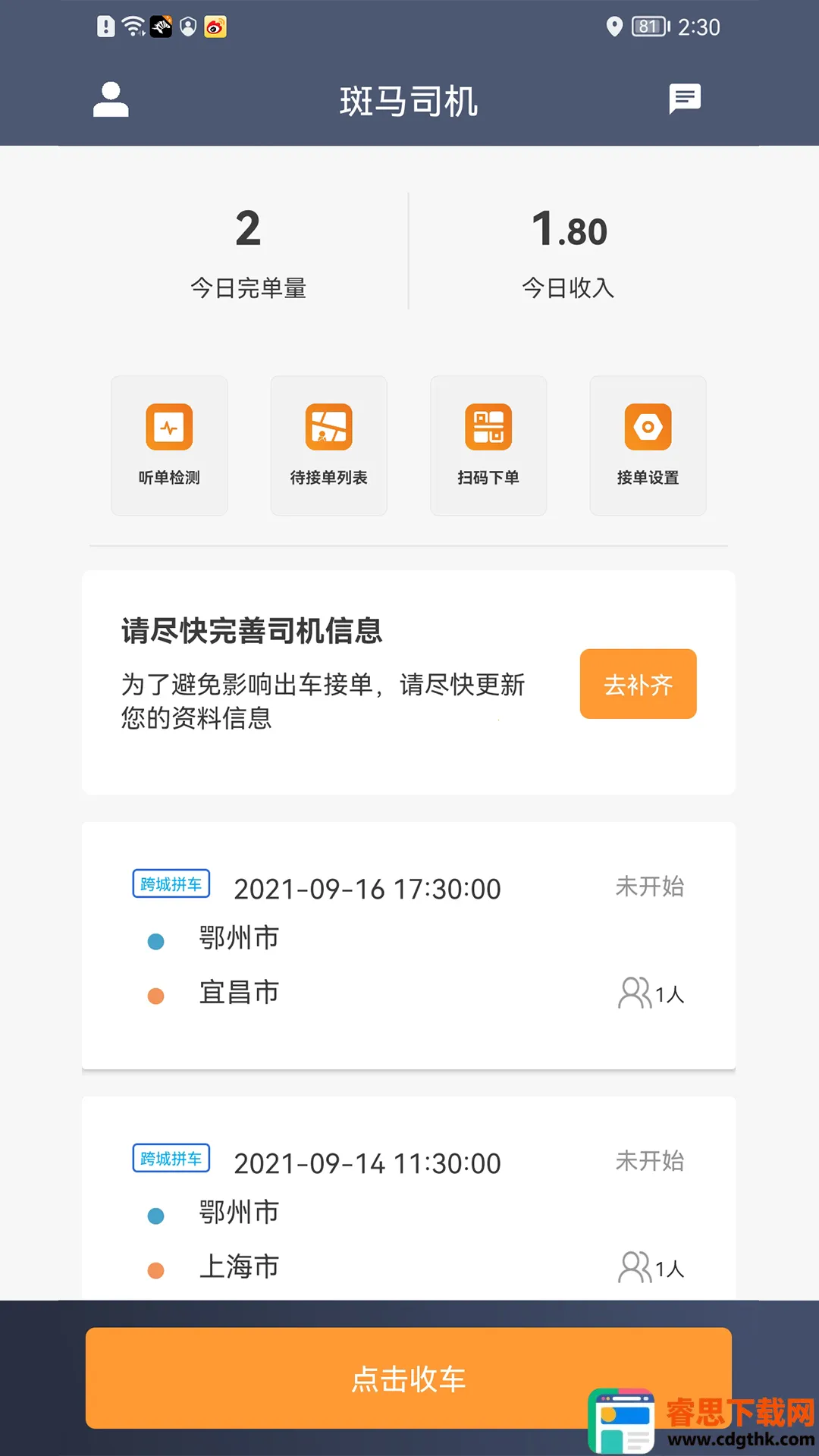This screenshot has height=1456, width=819.
Task: Open the messages icon in the header
Action: click(685, 99)
